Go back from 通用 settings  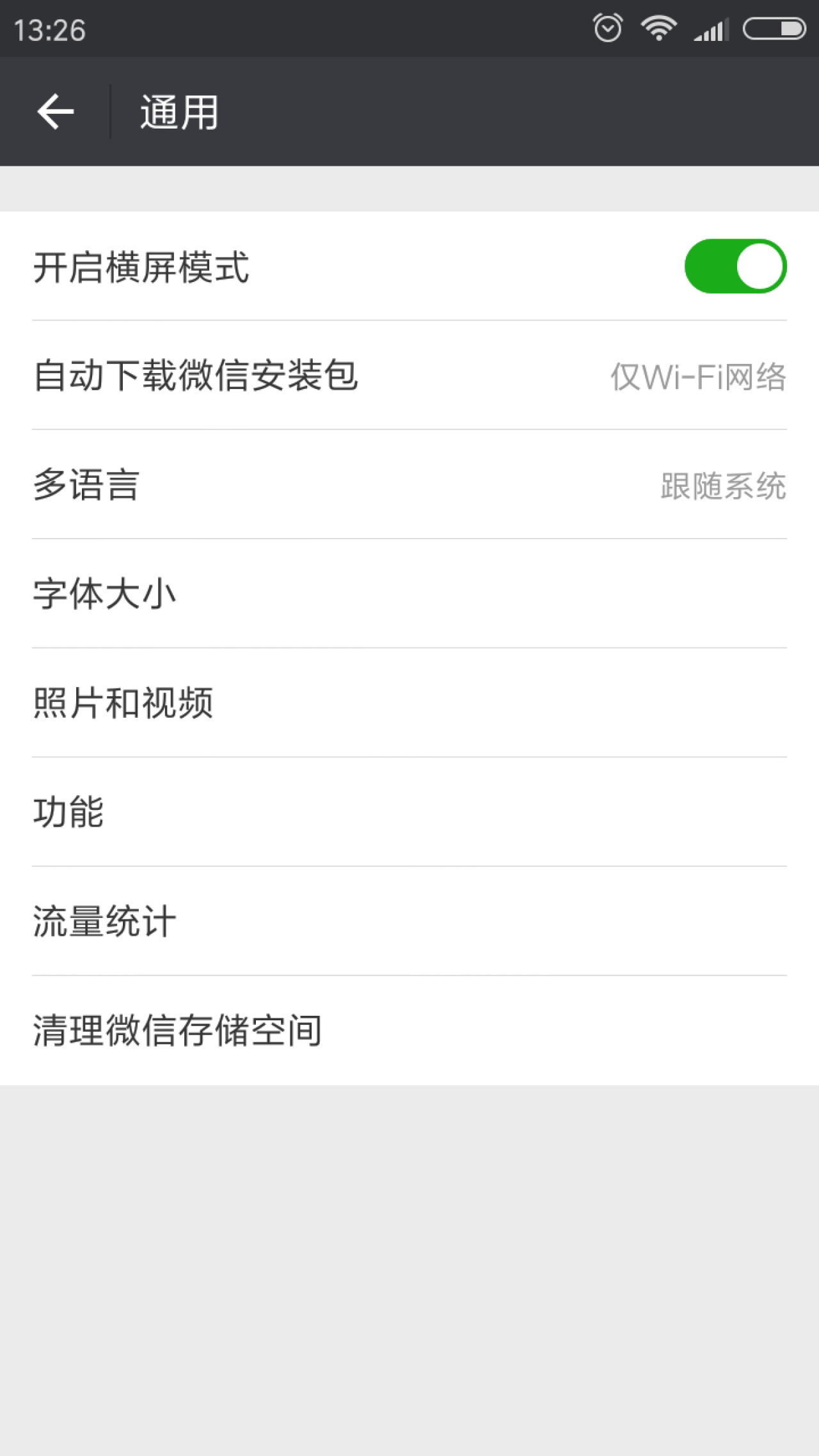coord(56,112)
